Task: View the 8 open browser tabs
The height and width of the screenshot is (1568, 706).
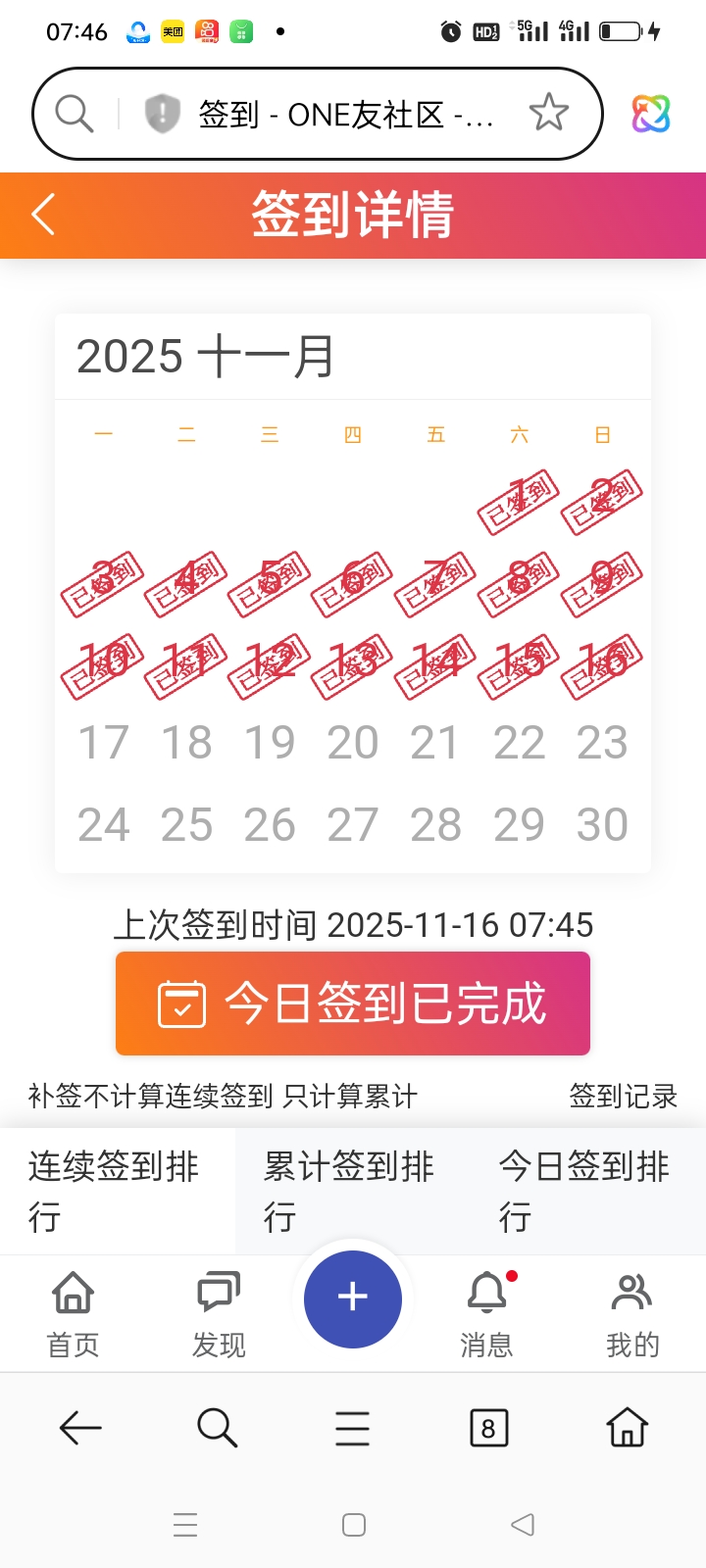Action: [x=488, y=1429]
